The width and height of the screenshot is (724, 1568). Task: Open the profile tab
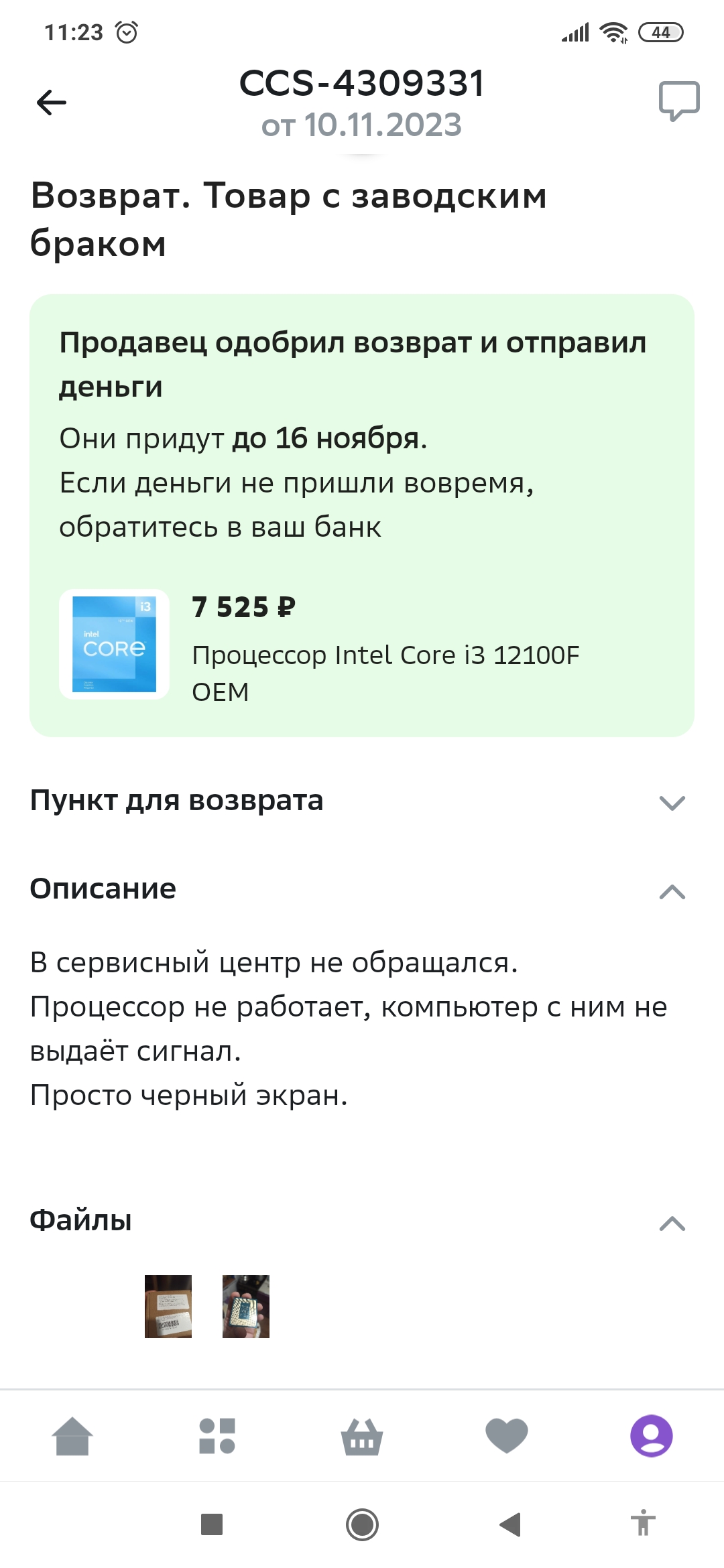(651, 1436)
